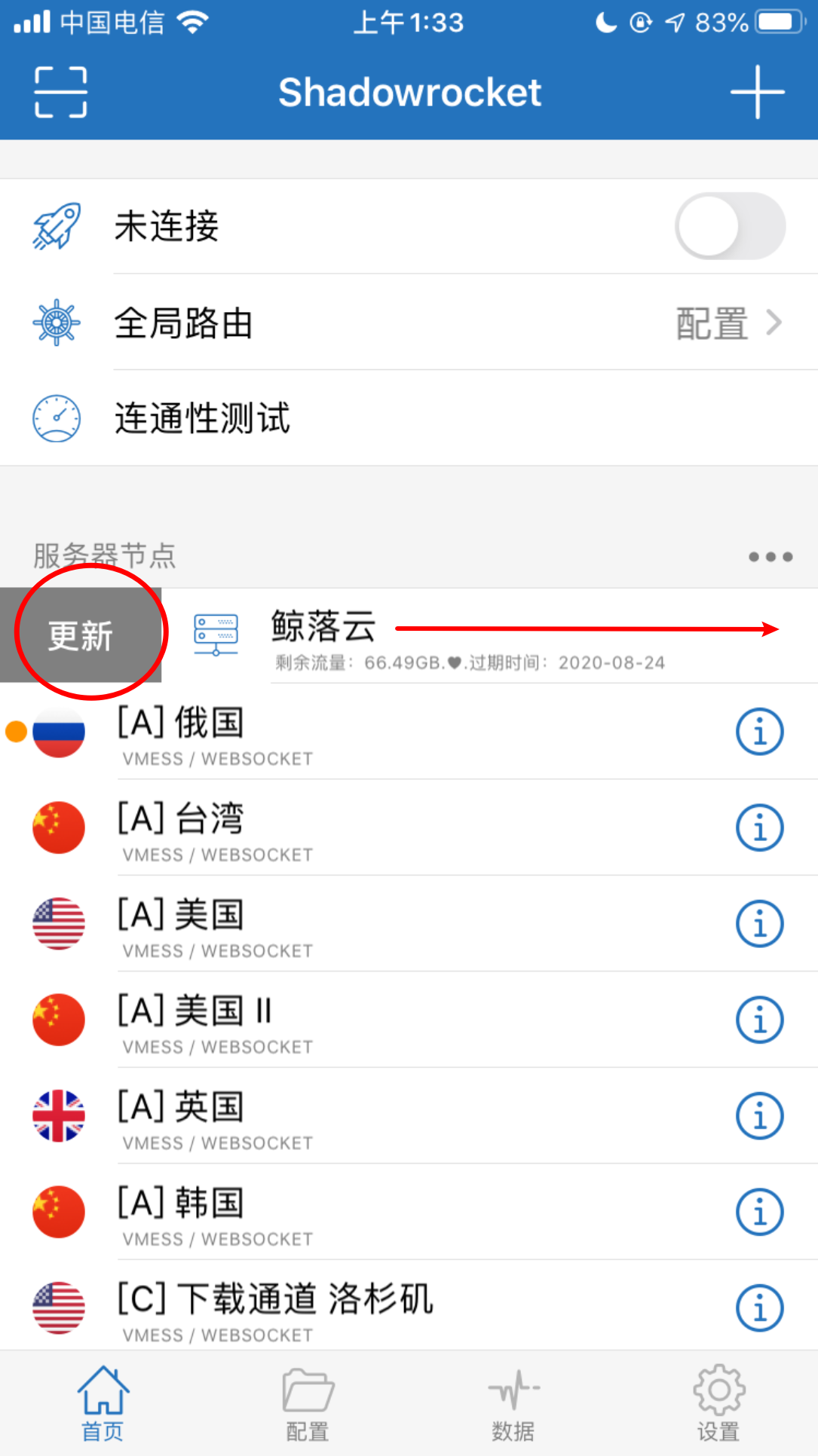Open the 鲸落云 subscription
Viewport: 818px width, 1456px height.
(x=467, y=637)
